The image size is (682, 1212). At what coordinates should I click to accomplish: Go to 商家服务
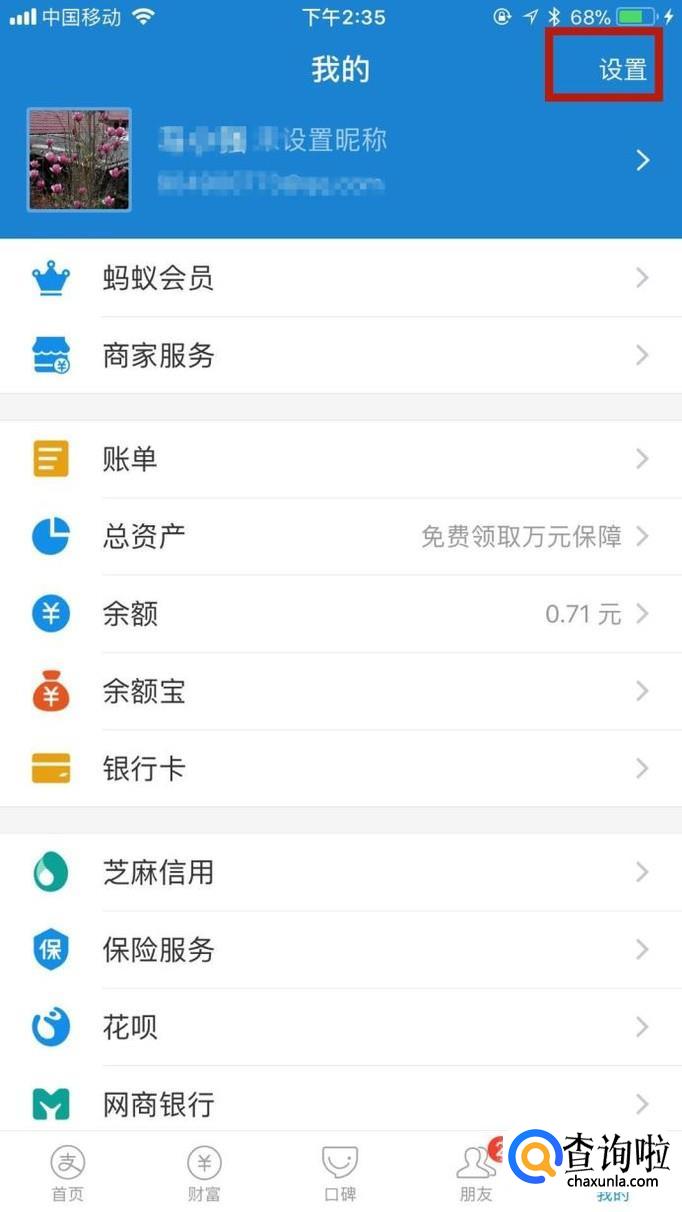(x=340, y=355)
